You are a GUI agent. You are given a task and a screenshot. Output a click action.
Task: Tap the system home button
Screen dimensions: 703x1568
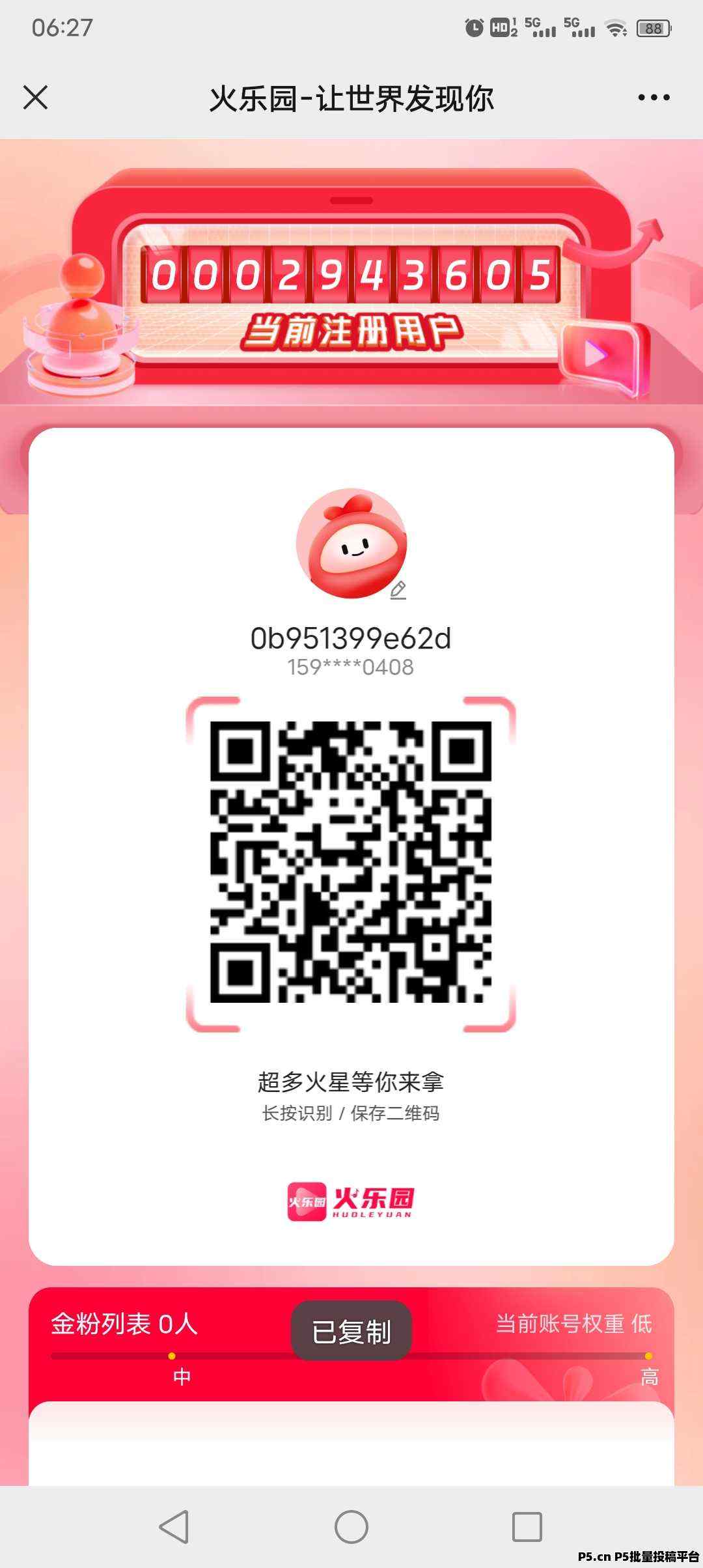(x=351, y=1526)
